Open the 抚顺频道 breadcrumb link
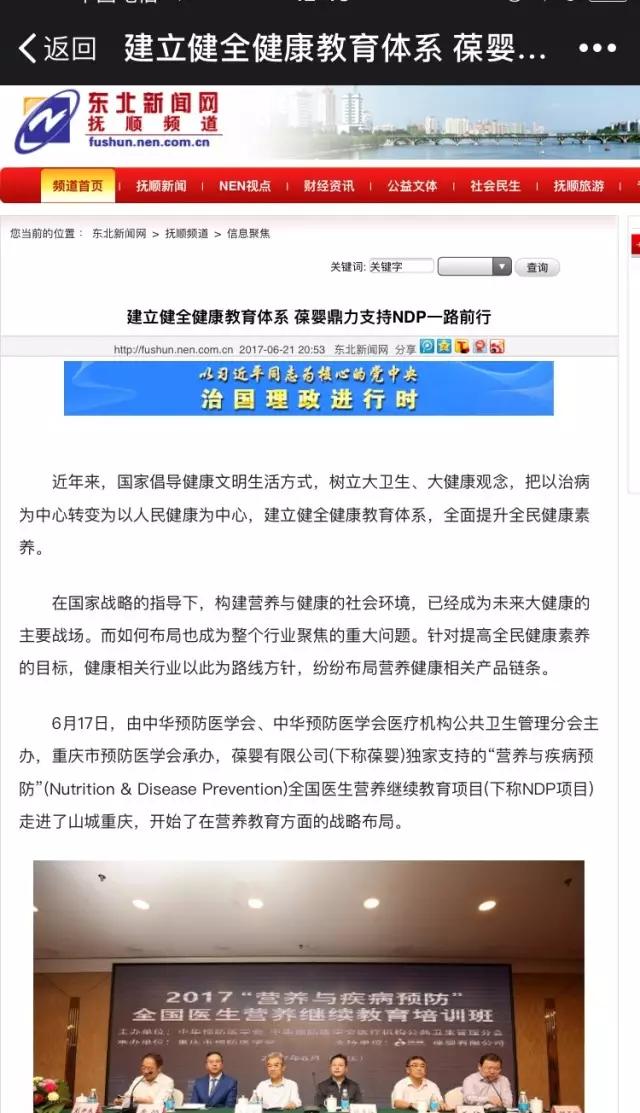Image resolution: width=640 pixels, height=1113 pixels. 187,234
